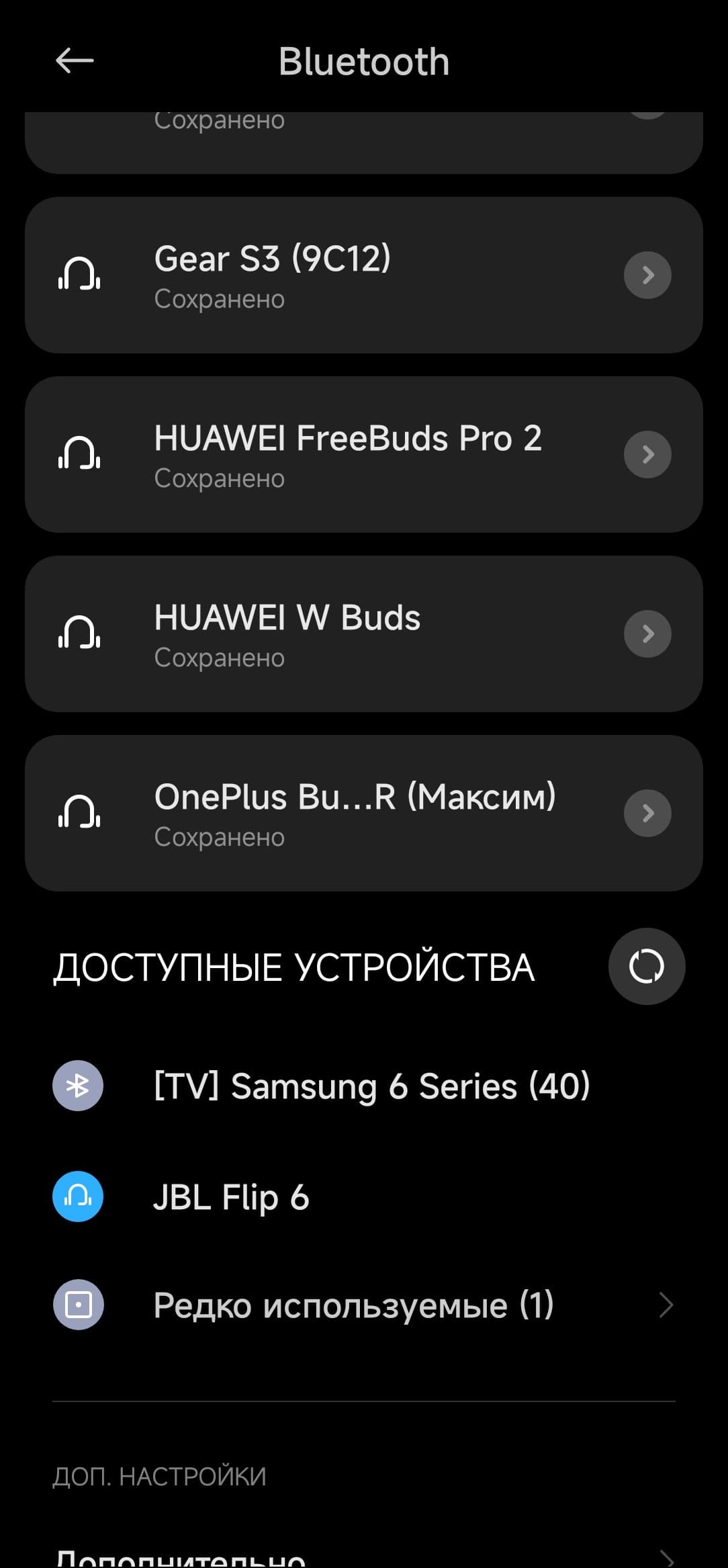Go back from Bluetooth settings
Image resolution: width=728 pixels, height=1568 pixels.
tap(75, 61)
